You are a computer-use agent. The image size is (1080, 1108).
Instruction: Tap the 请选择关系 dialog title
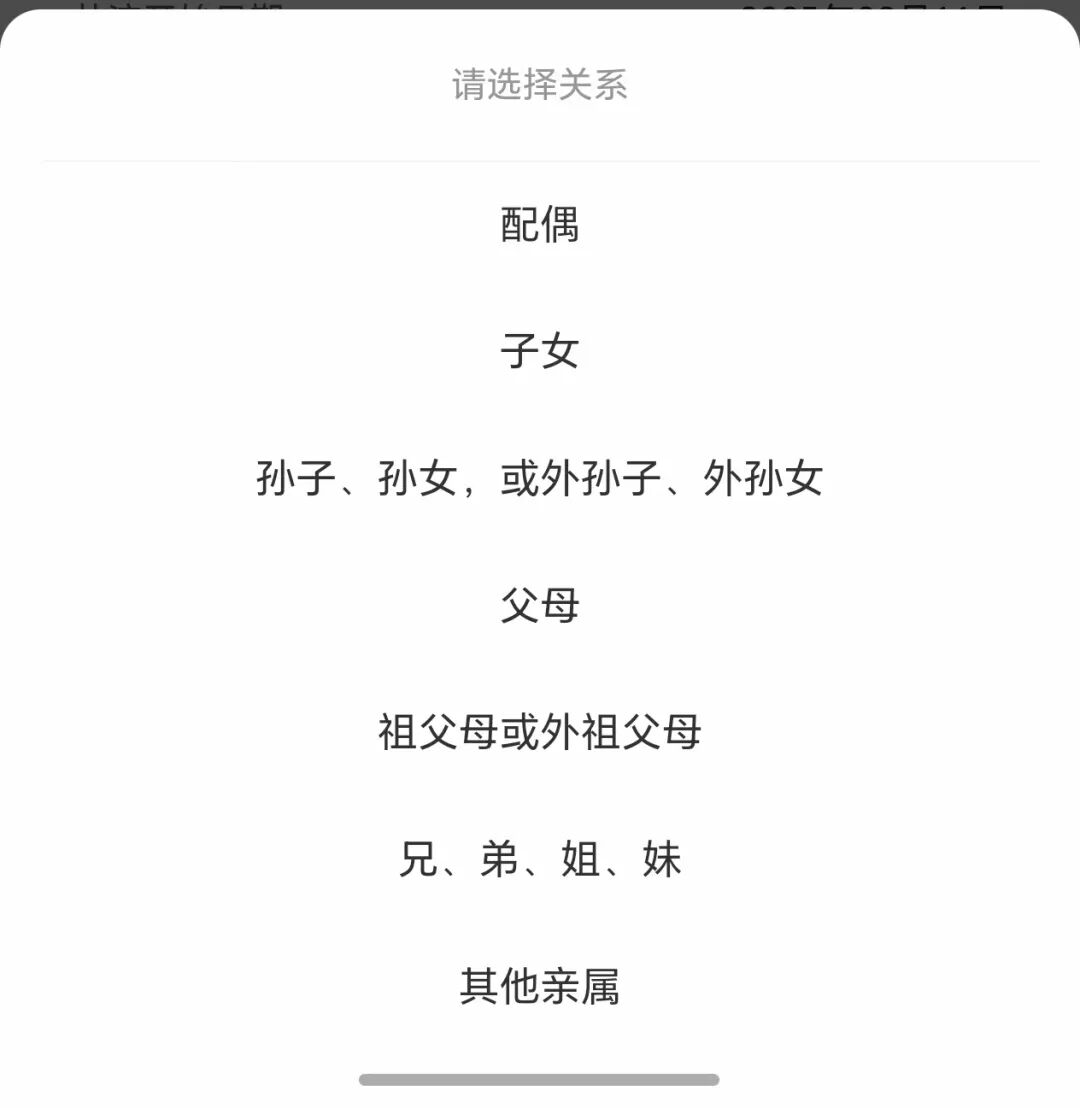pyautogui.click(x=540, y=85)
